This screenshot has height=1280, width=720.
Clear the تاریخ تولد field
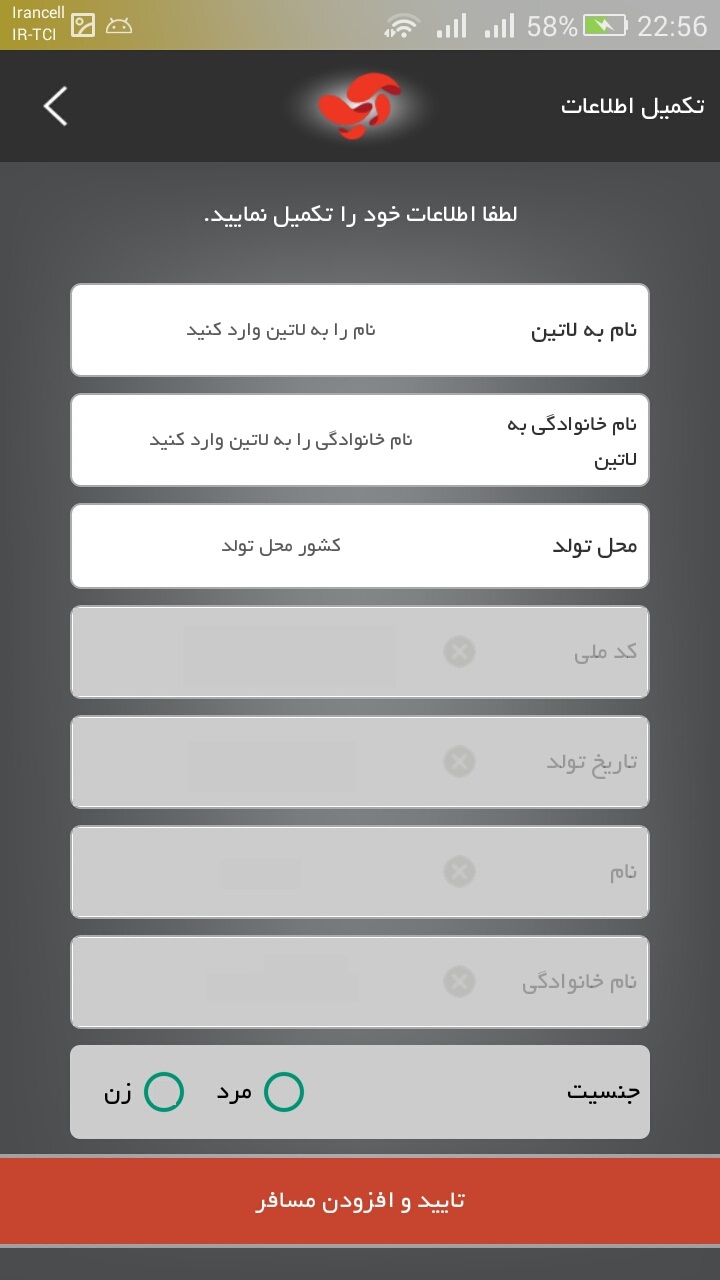[459, 762]
